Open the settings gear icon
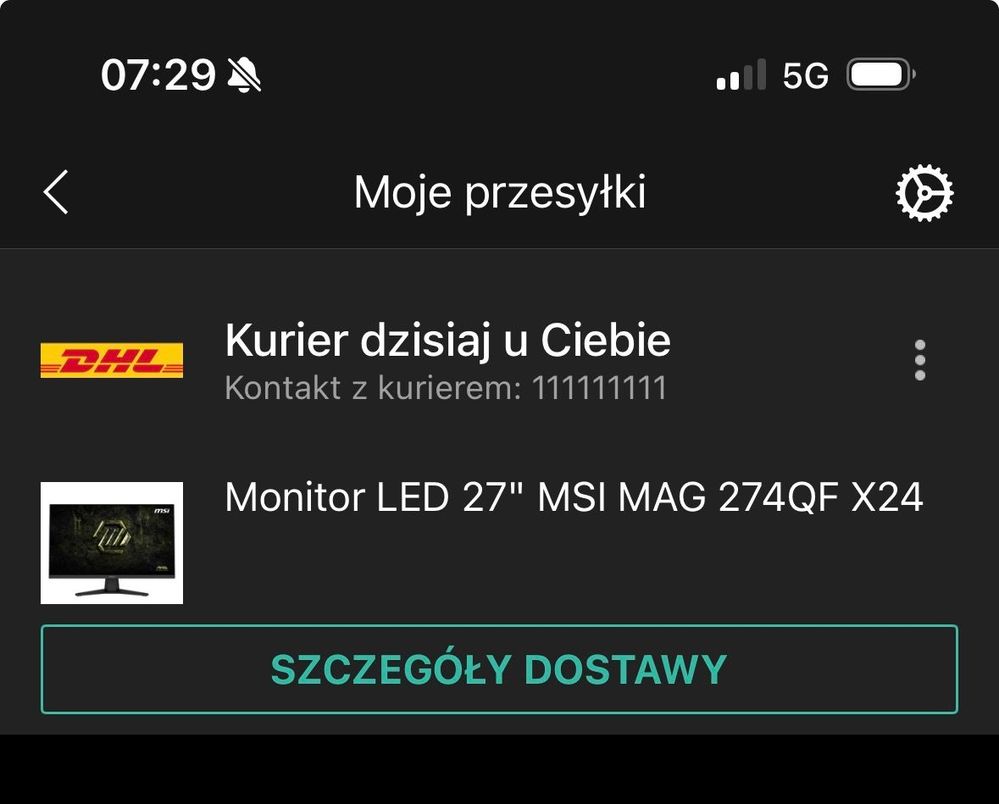999x804 pixels. (923, 193)
